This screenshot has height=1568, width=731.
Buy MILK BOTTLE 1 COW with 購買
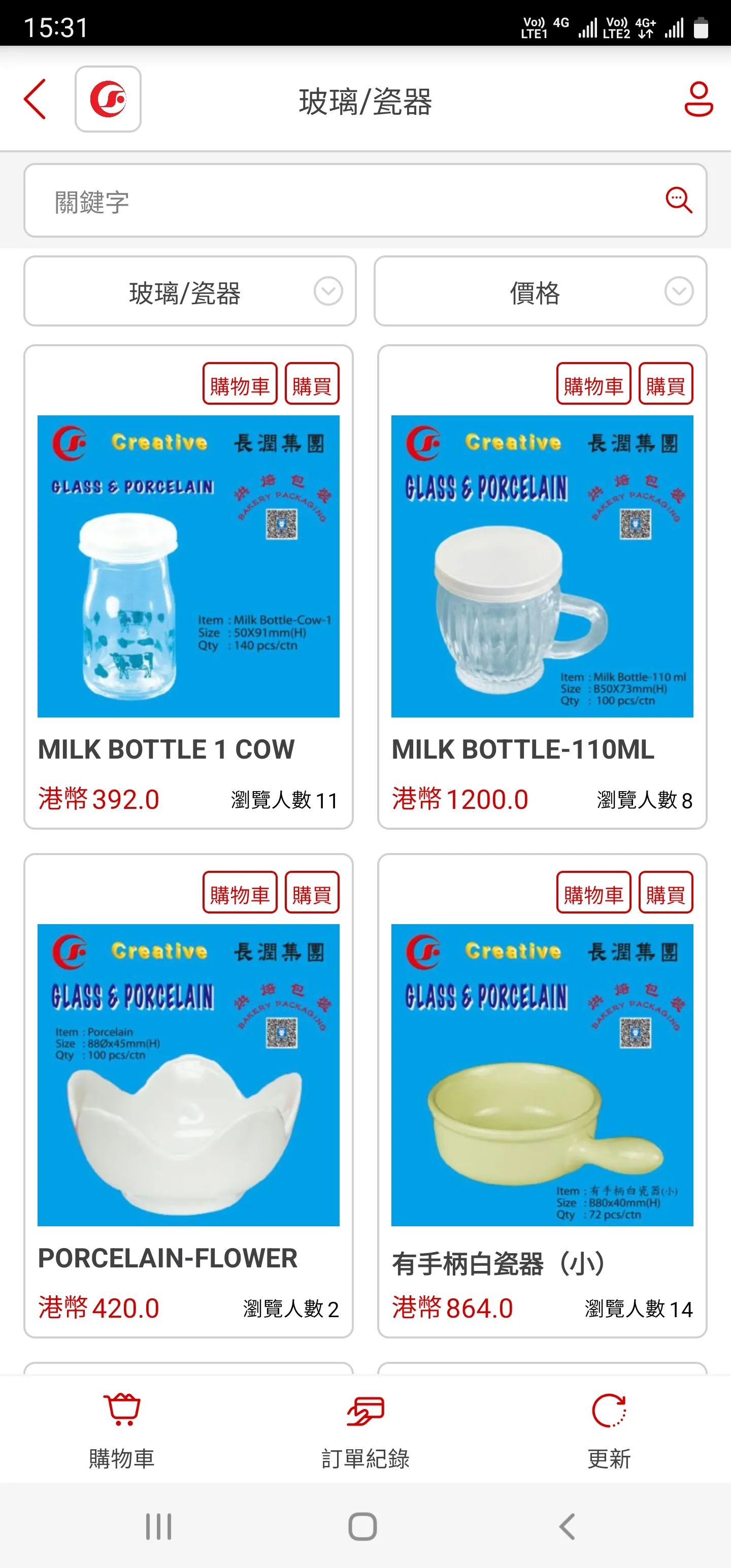(x=312, y=384)
